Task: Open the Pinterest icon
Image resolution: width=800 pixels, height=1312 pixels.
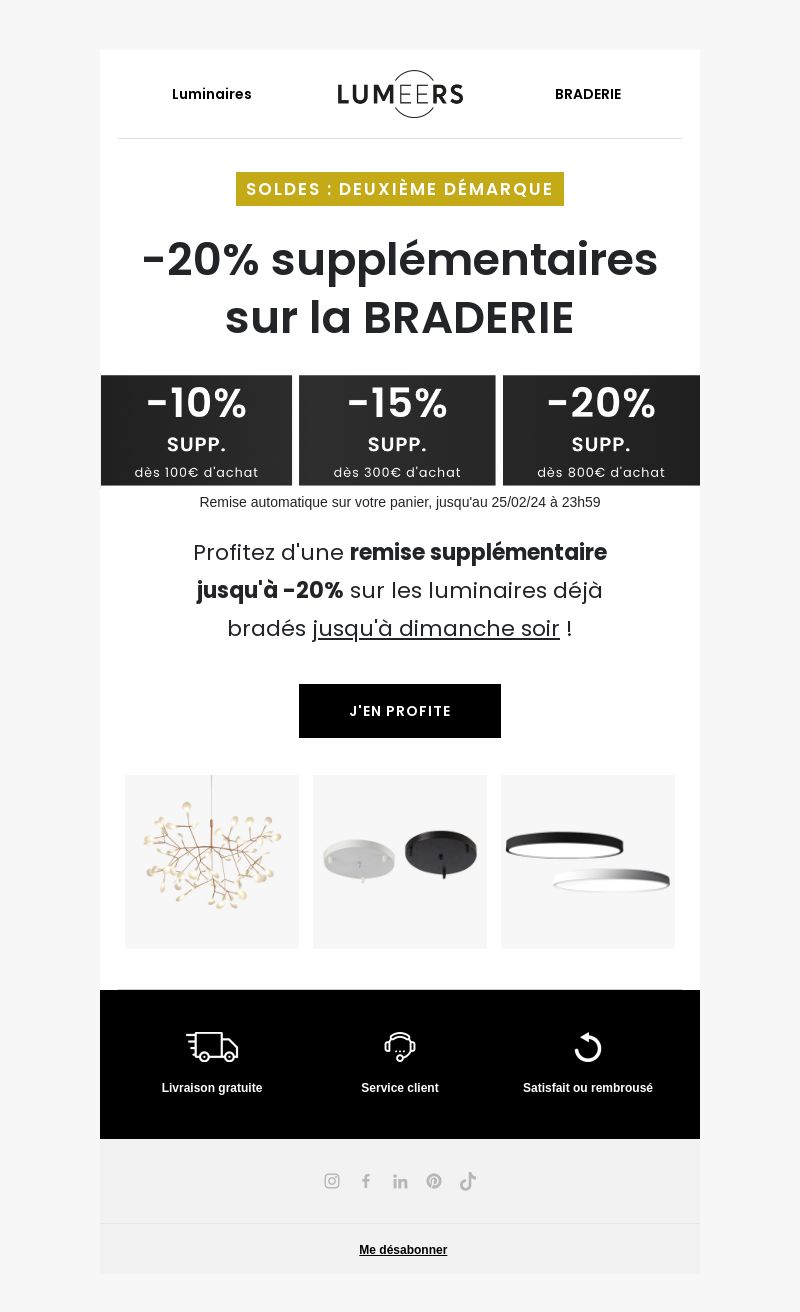Action: tap(434, 1181)
